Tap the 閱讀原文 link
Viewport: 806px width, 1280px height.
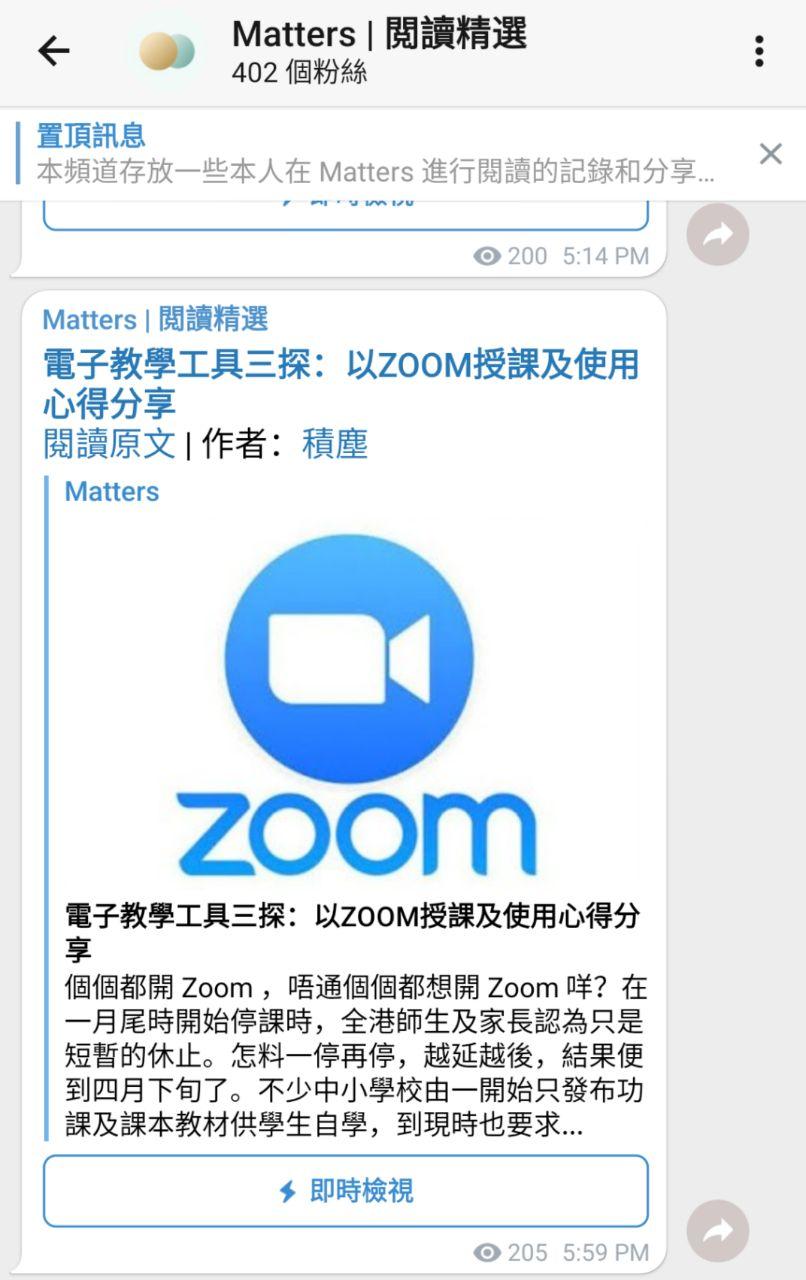[109, 443]
